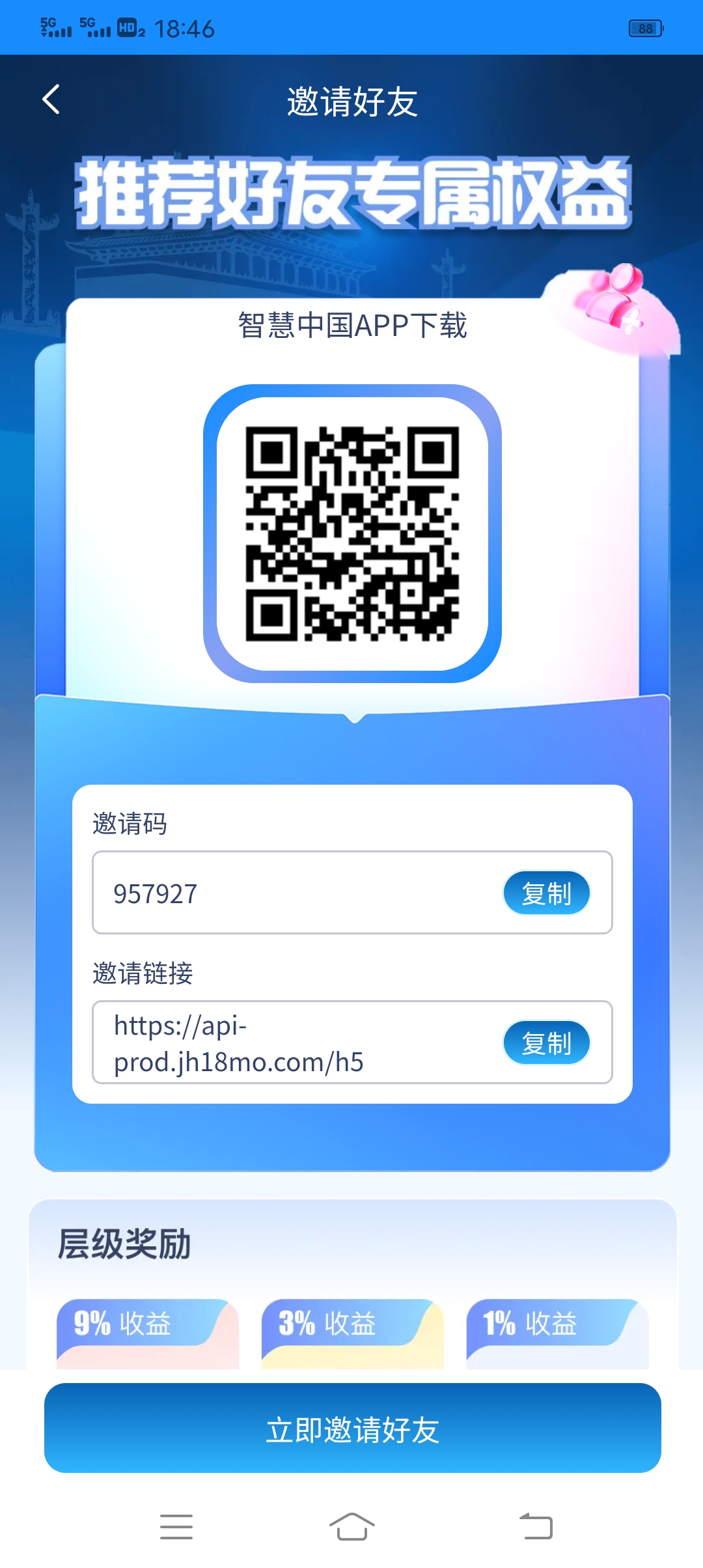Copy the invite code 957927

coord(546,893)
